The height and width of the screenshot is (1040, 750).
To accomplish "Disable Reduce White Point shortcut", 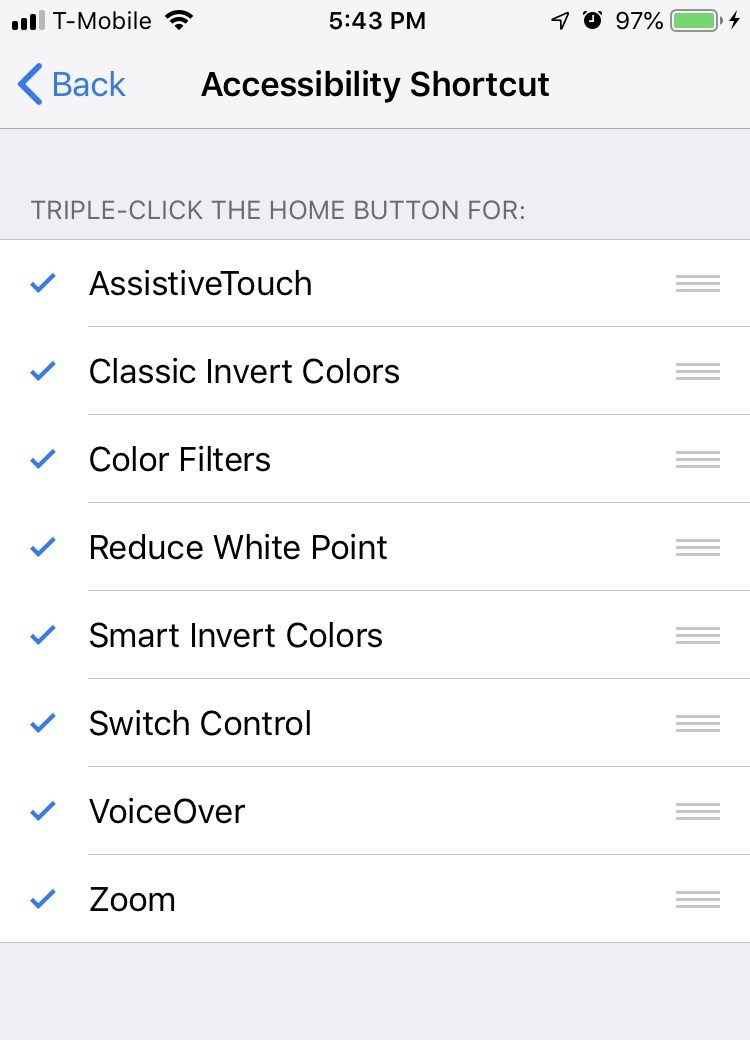I will (x=42, y=547).
